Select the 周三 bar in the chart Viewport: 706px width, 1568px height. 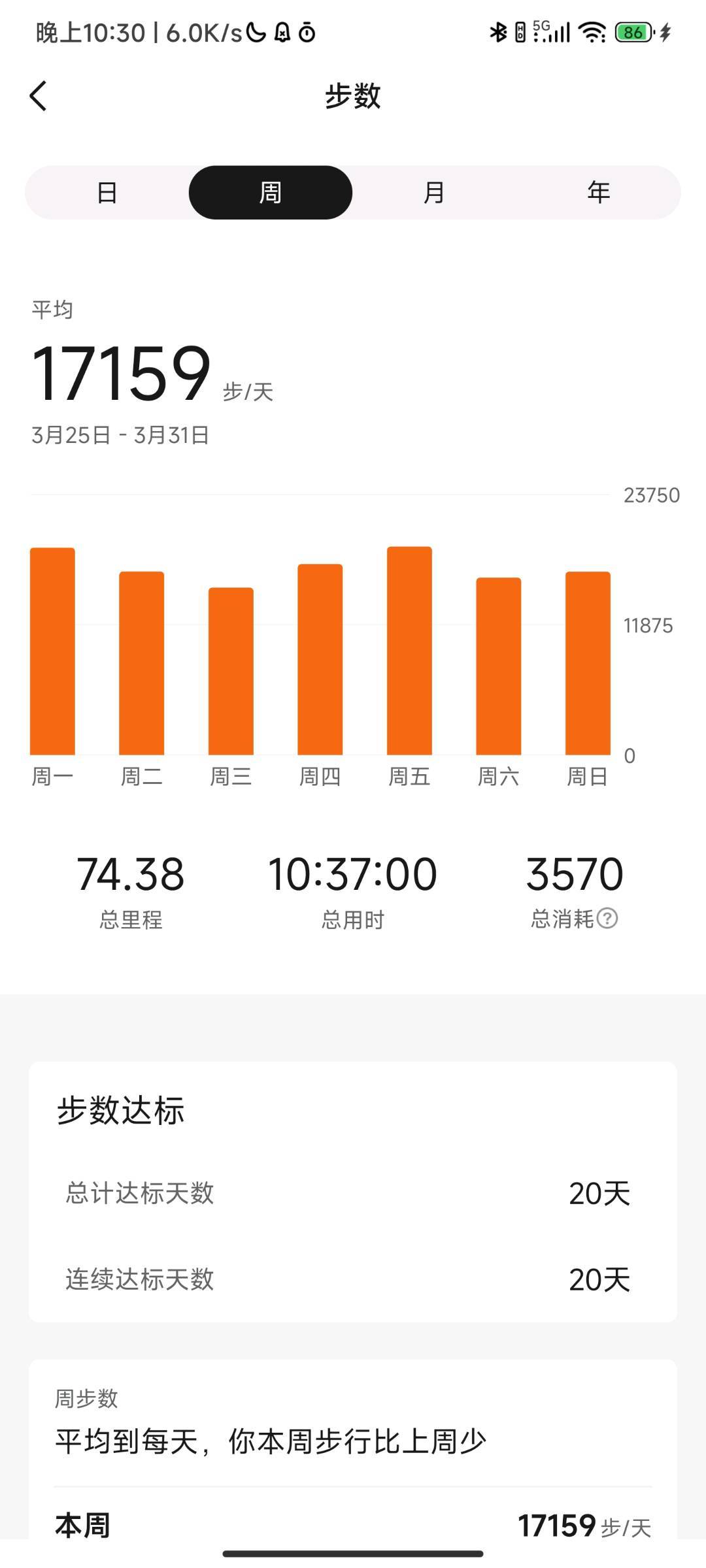[231, 671]
